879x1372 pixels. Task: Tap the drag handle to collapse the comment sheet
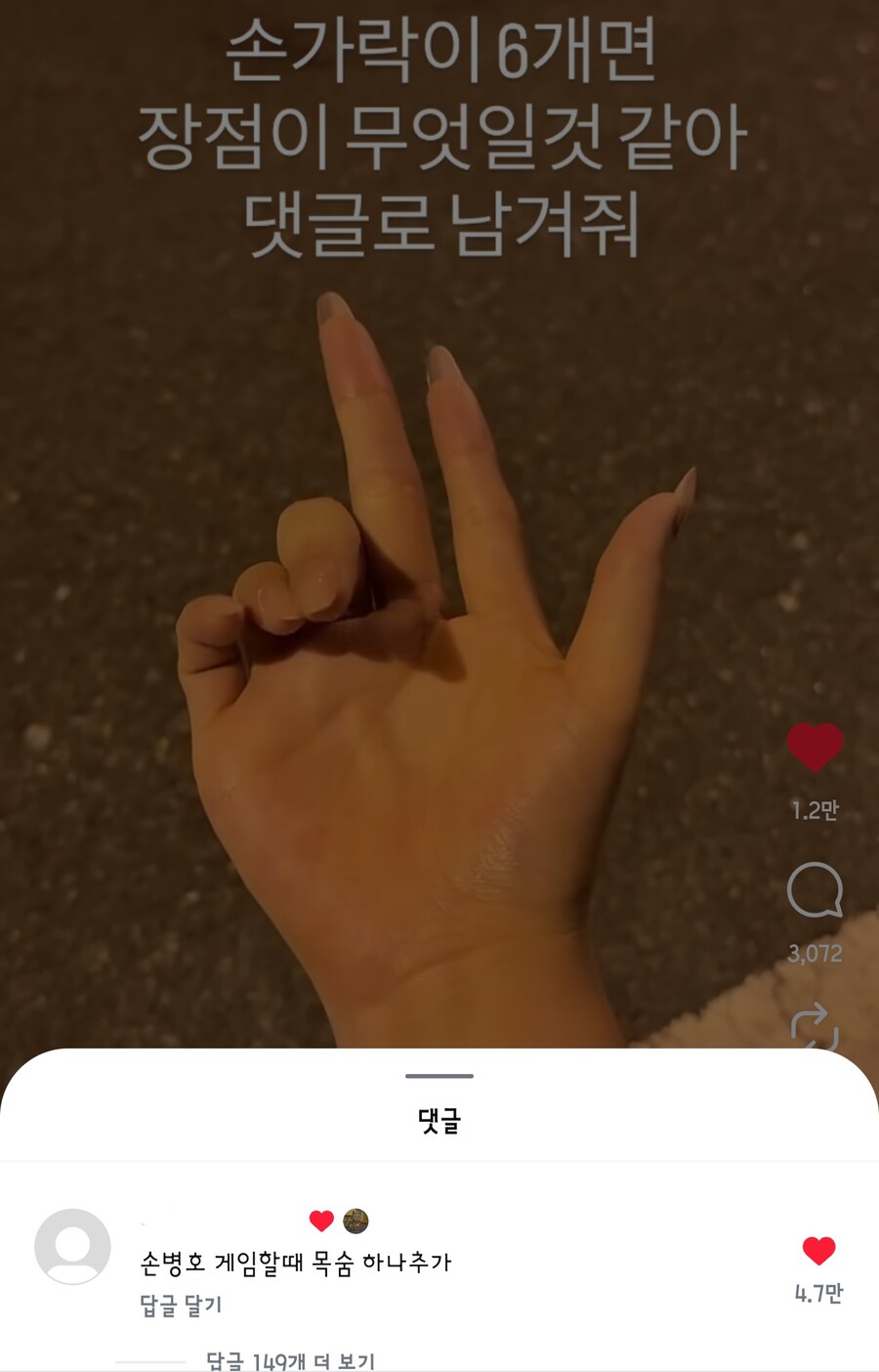pos(439,1074)
